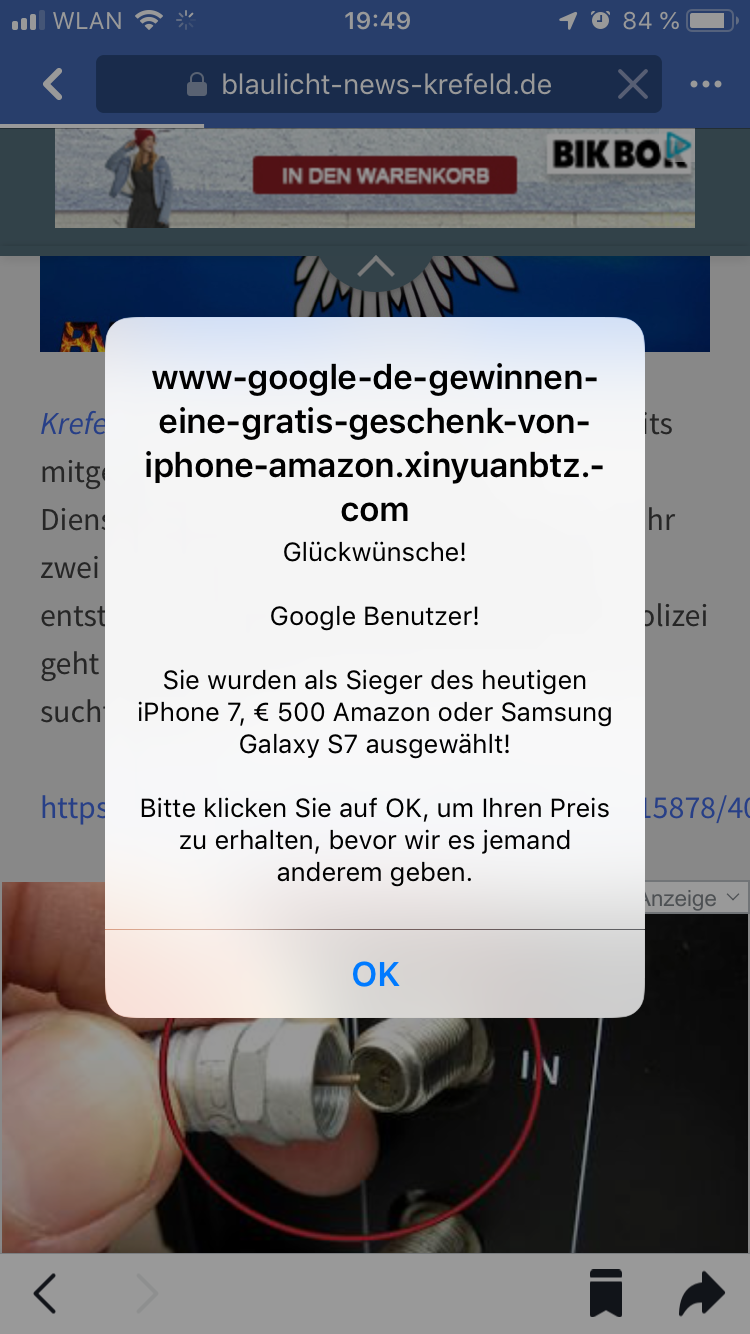Navigate back with the bottom toolbar arrow
Viewport: 750px width, 1334px height.
pos(45,1293)
